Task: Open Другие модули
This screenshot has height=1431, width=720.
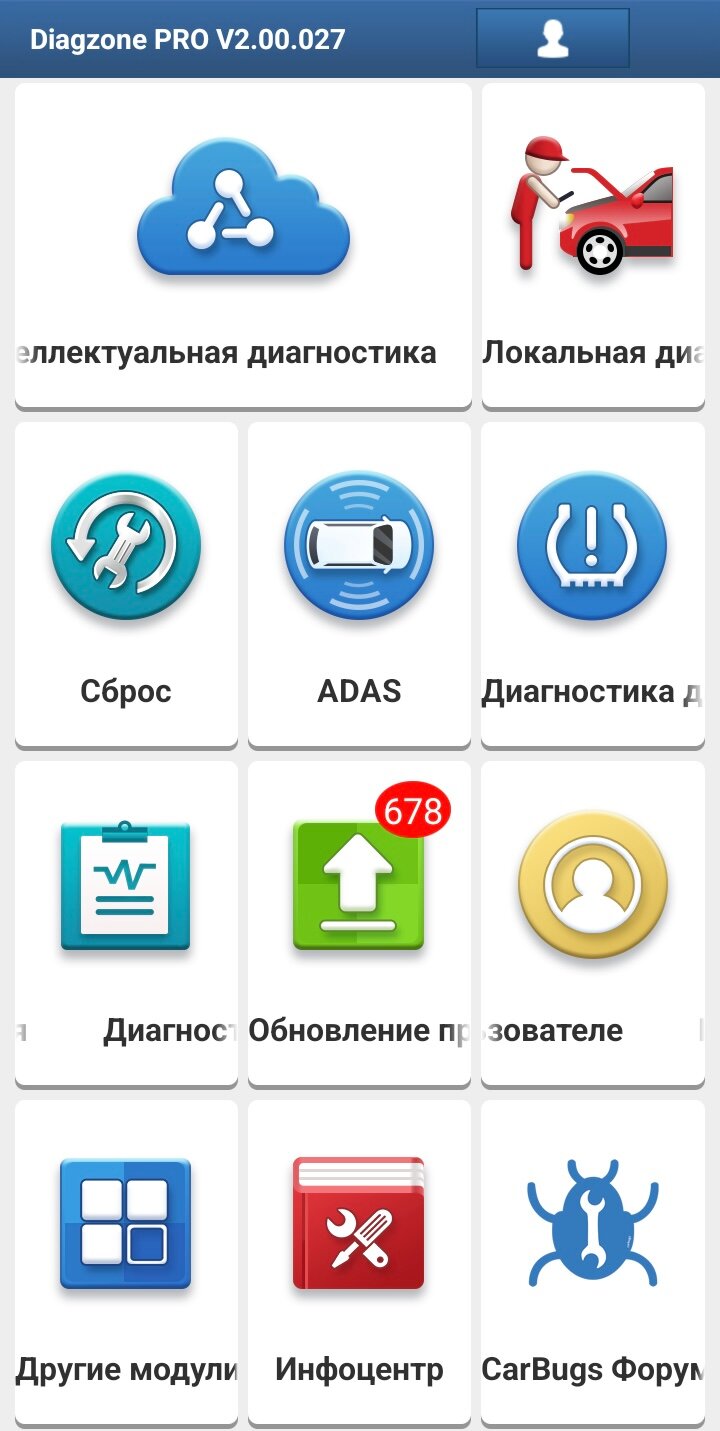Action: tap(126, 1262)
